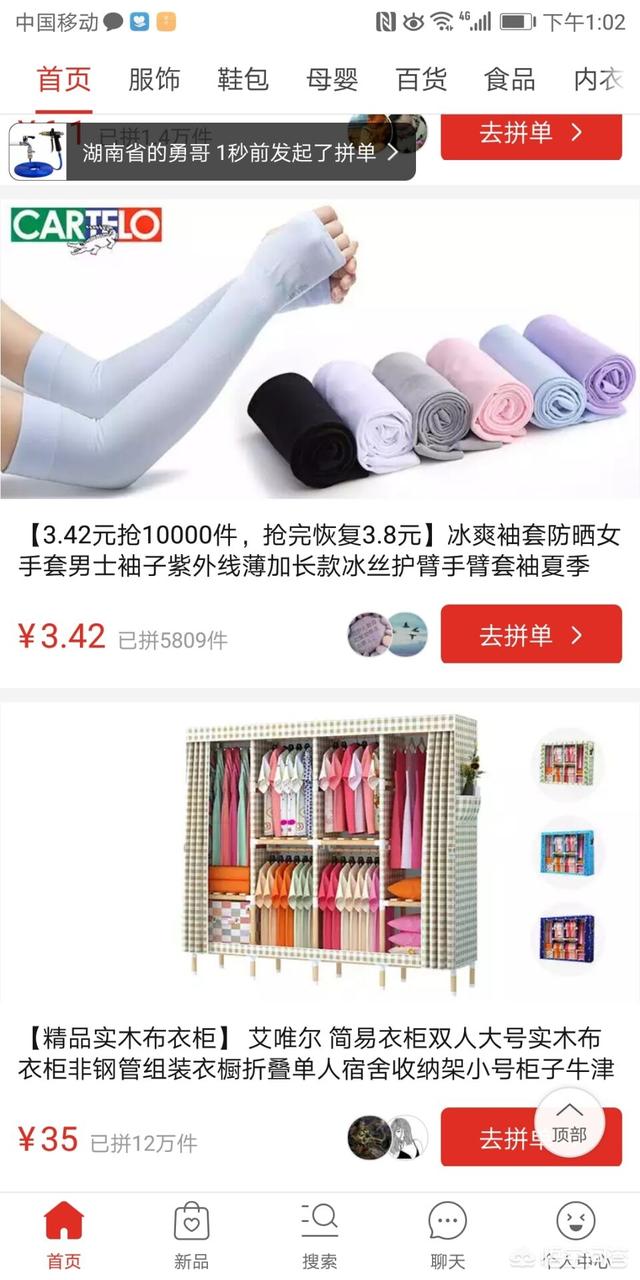Switch to the 服饰 category tab
The image size is (640, 1280).
tap(154, 80)
